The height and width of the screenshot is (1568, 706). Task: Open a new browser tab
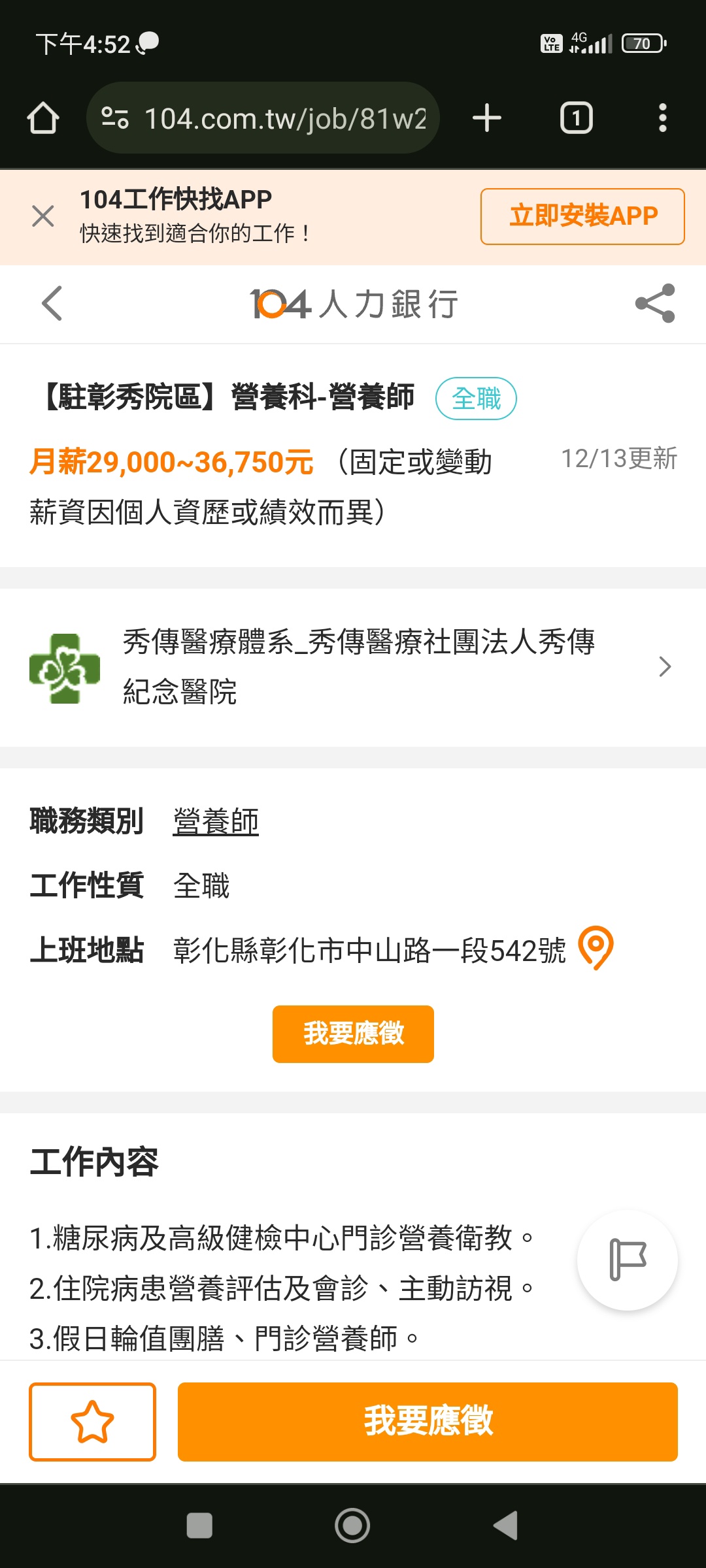click(x=486, y=118)
